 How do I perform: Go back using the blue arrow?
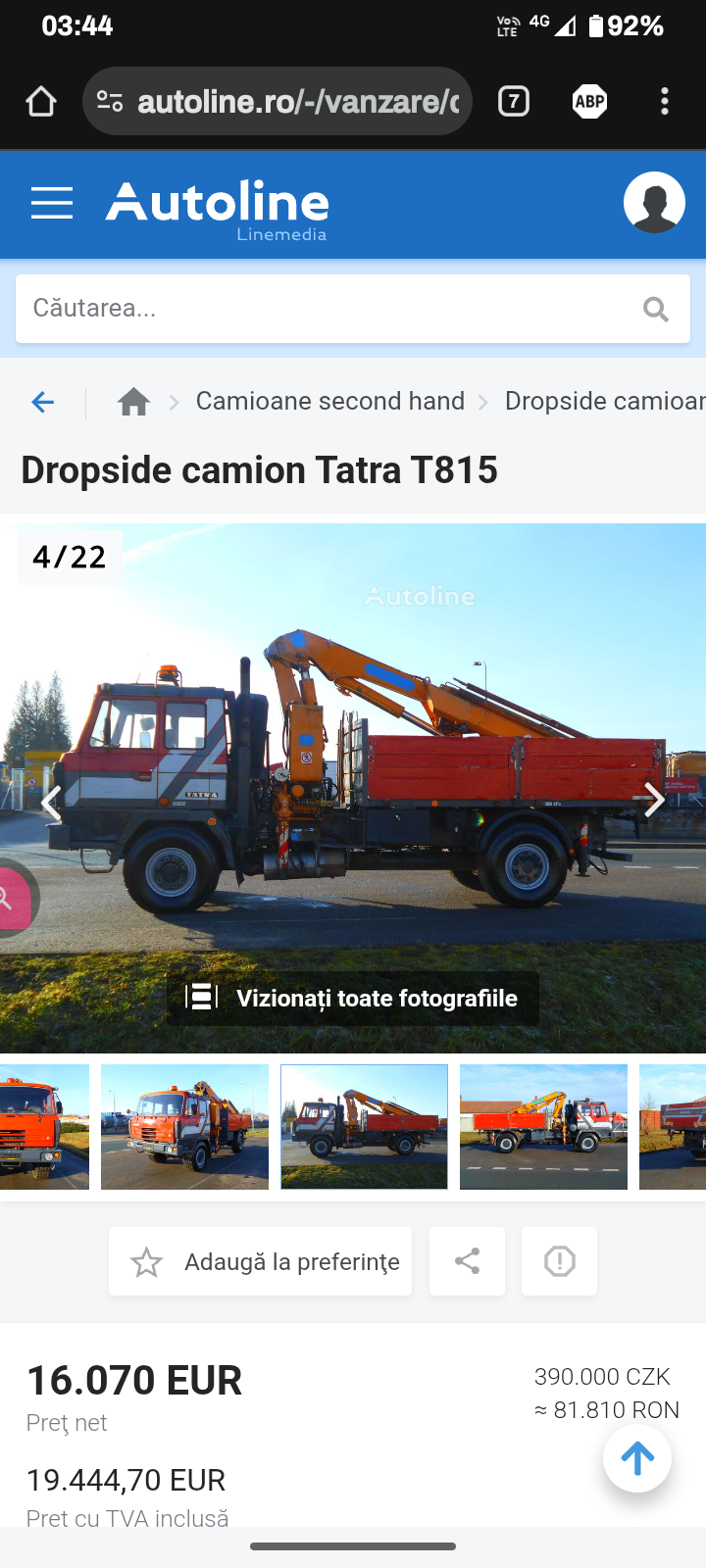pos(42,402)
